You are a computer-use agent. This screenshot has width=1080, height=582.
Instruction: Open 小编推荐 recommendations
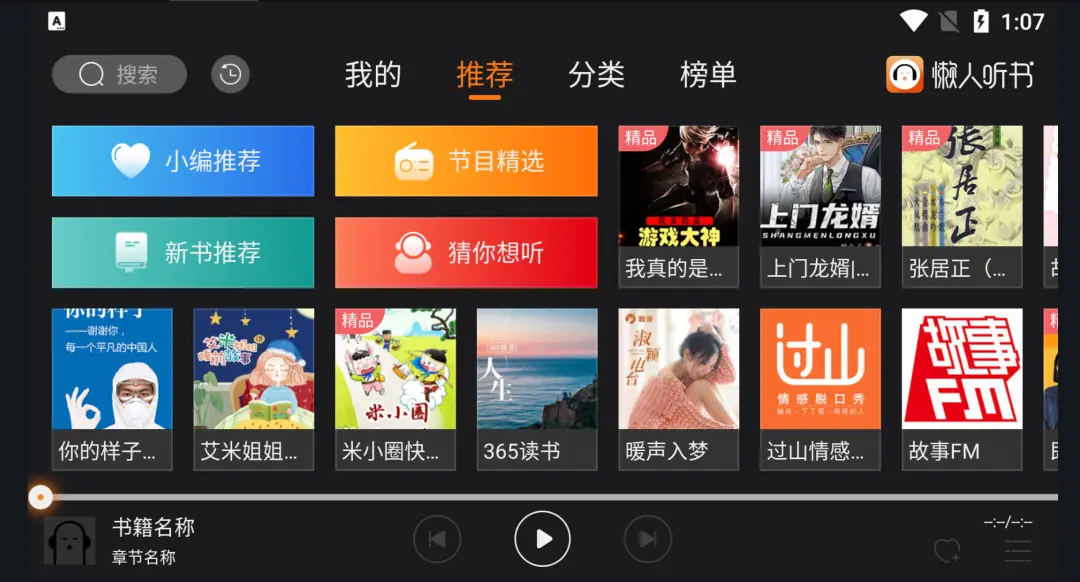pyautogui.click(x=183, y=161)
